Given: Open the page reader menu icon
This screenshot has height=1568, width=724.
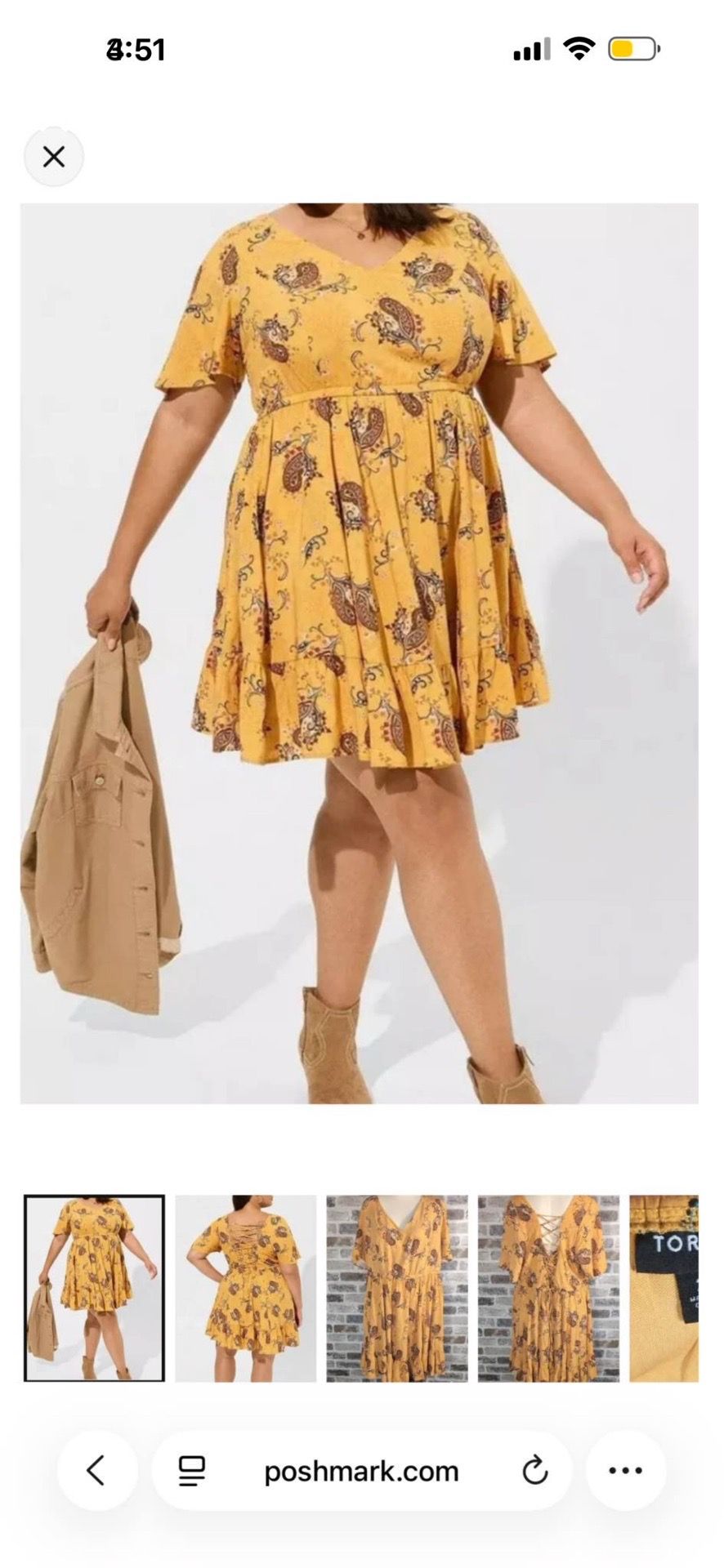Looking at the screenshot, I should coord(192,1471).
